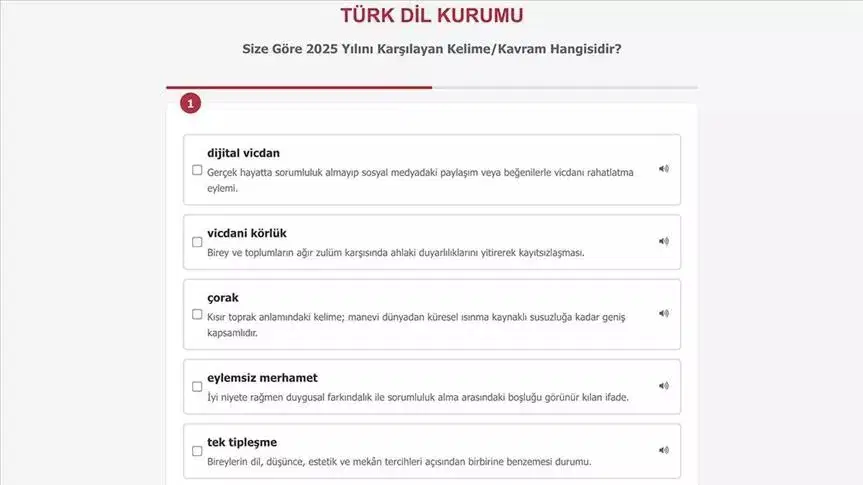Check the 'çorak' option
This screenshot has height=485, width=863.
click(197, 314)
